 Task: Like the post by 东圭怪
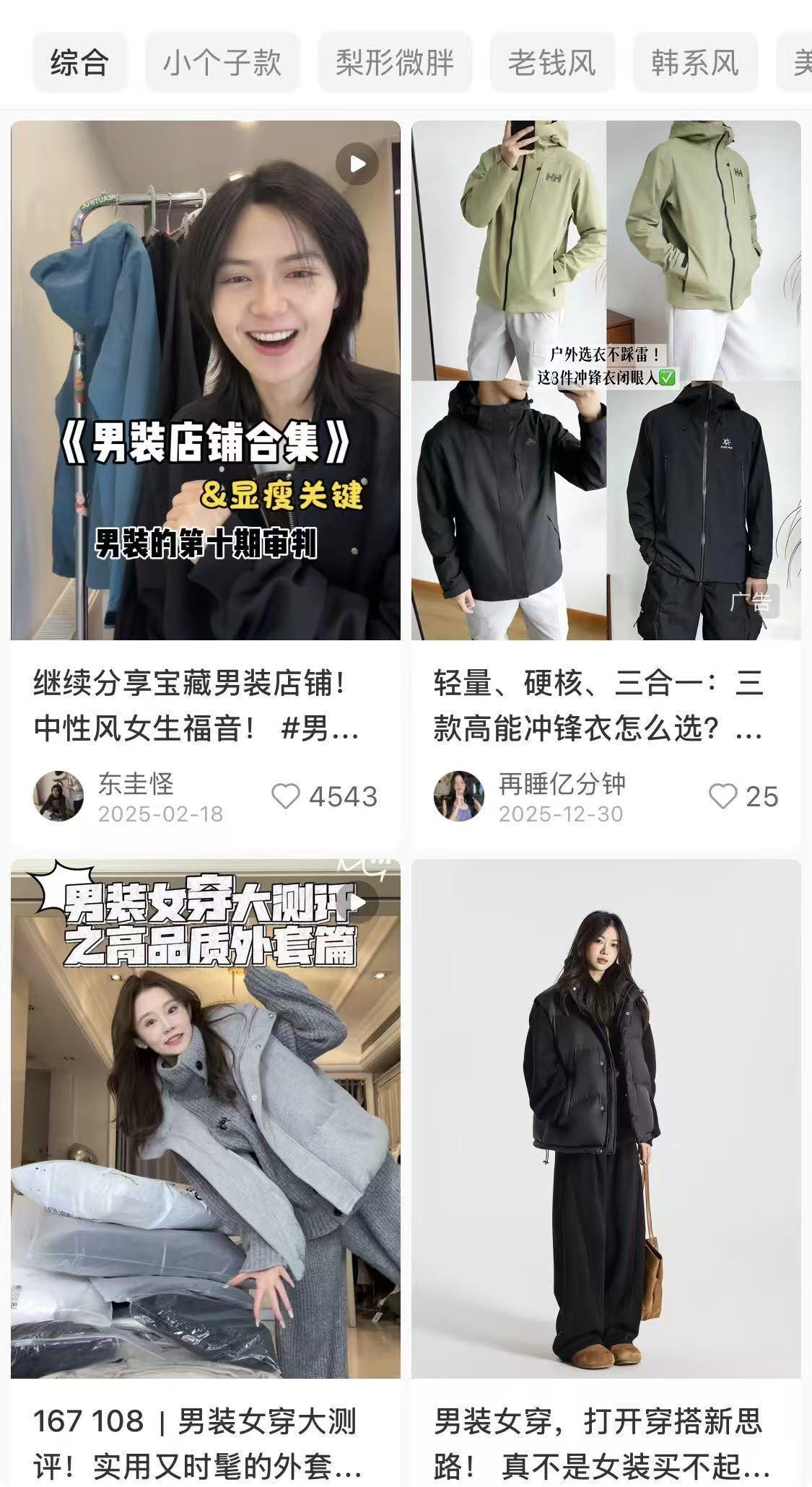tap(286, 796)
